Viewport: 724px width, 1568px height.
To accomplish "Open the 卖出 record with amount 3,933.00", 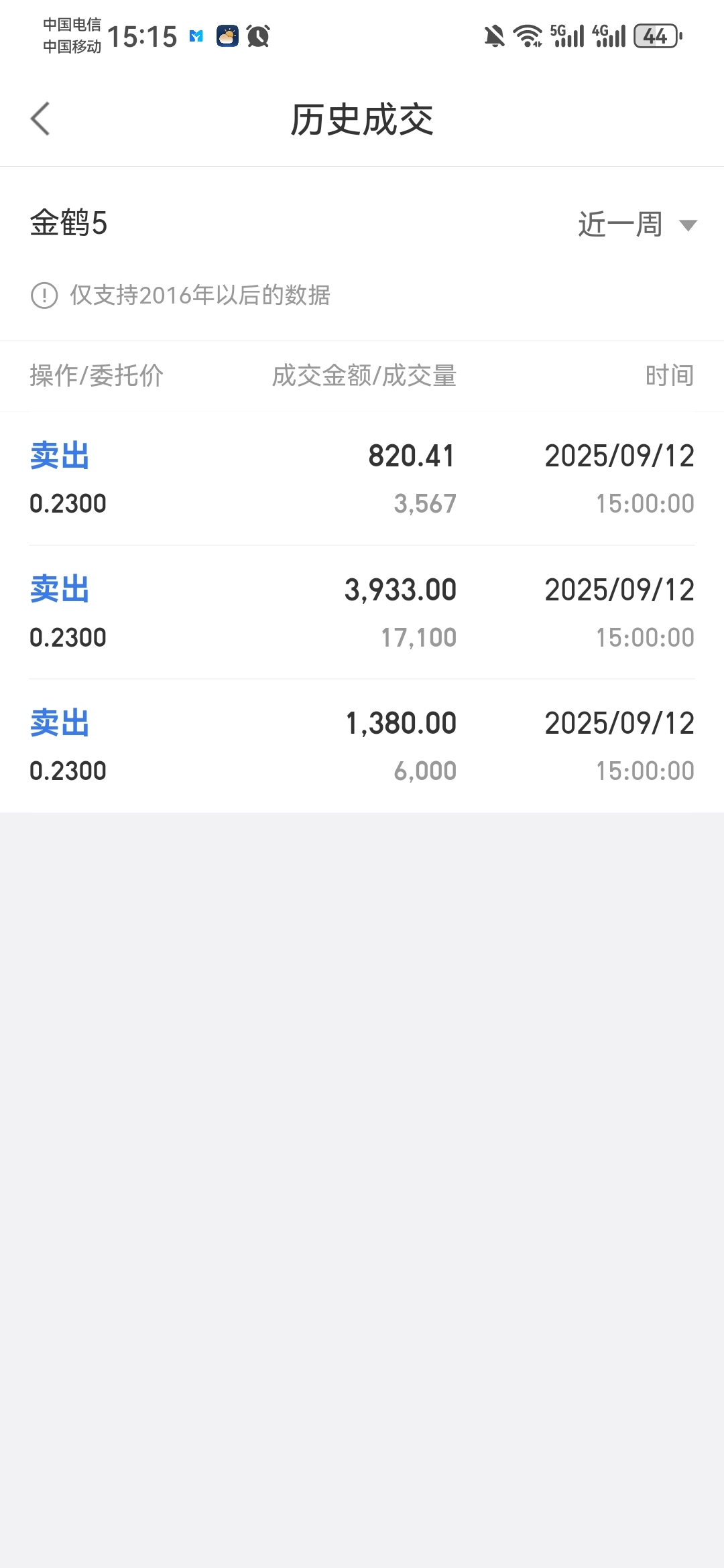I will point(362,612).
